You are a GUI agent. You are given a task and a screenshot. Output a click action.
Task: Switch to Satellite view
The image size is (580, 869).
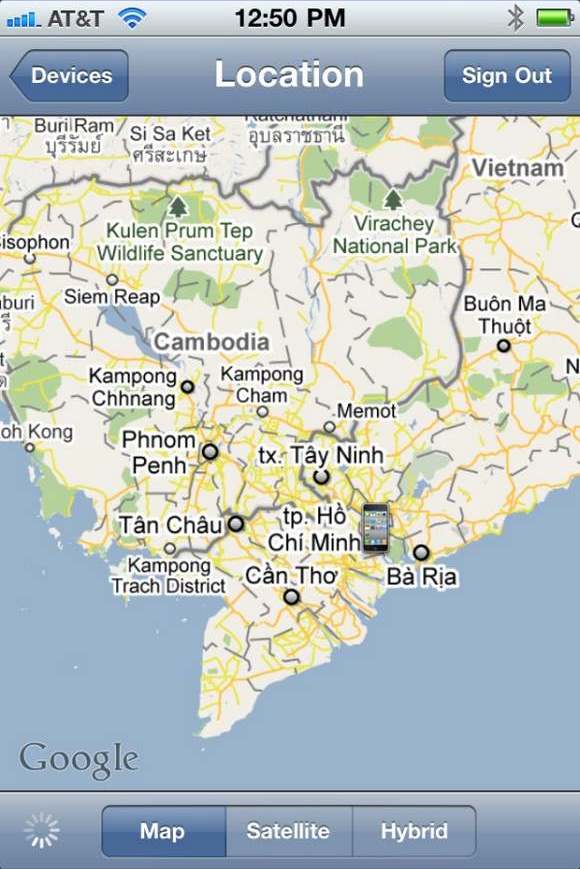pos(289,831)
